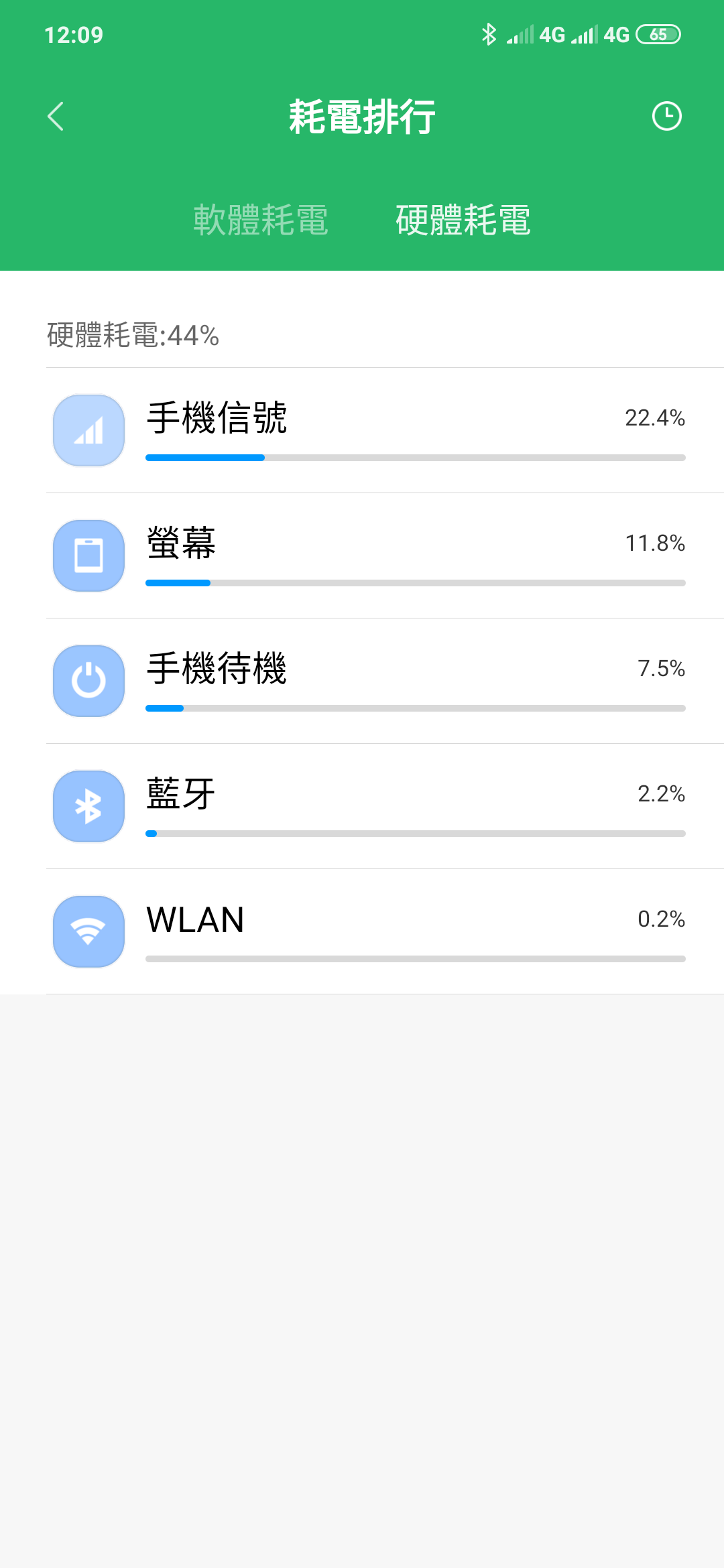The width and height of the screenshot is (724, 1568).
Task: Open the clock history icon
Action: (666, 117)
